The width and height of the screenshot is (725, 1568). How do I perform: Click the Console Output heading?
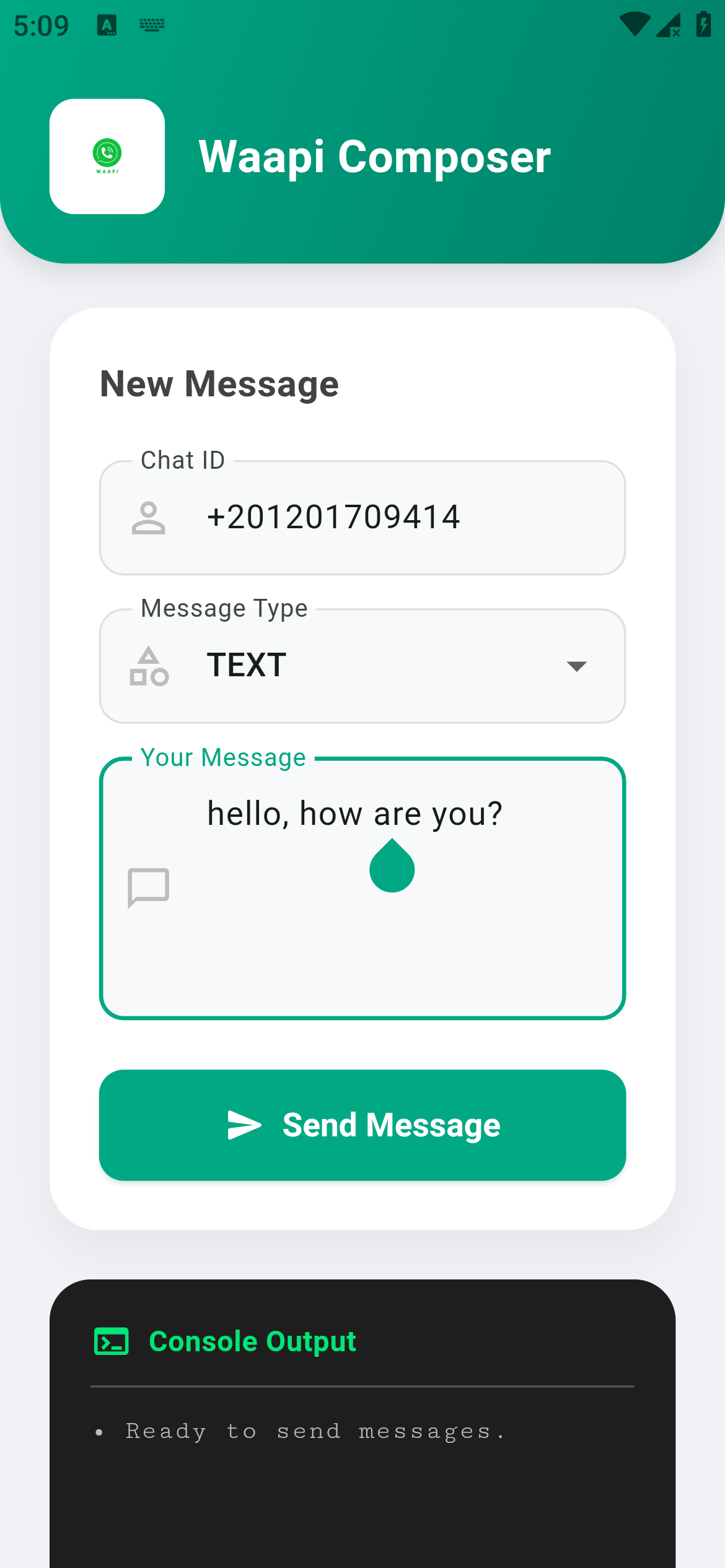252,1342
